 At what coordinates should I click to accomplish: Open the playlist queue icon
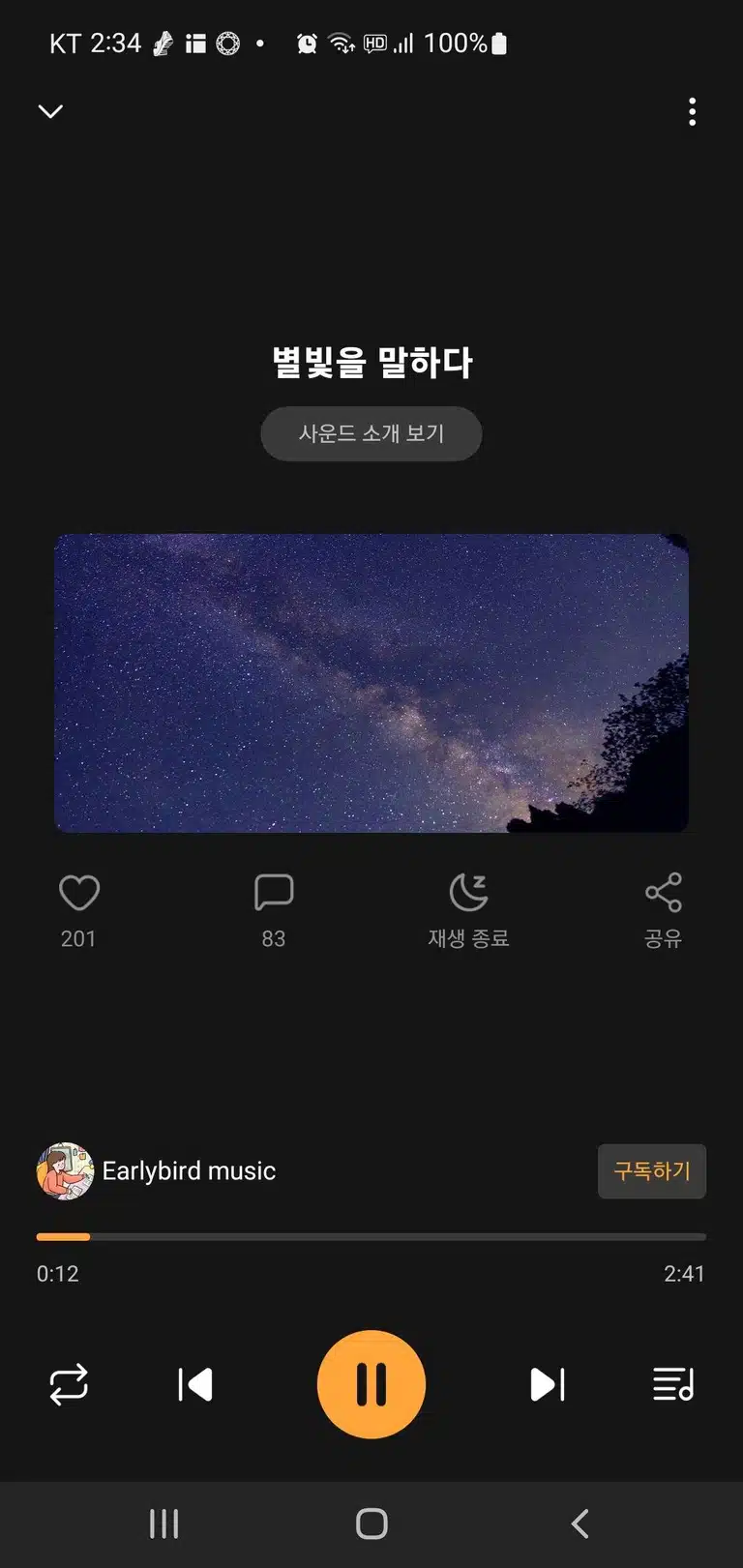tap(673, 1385)
